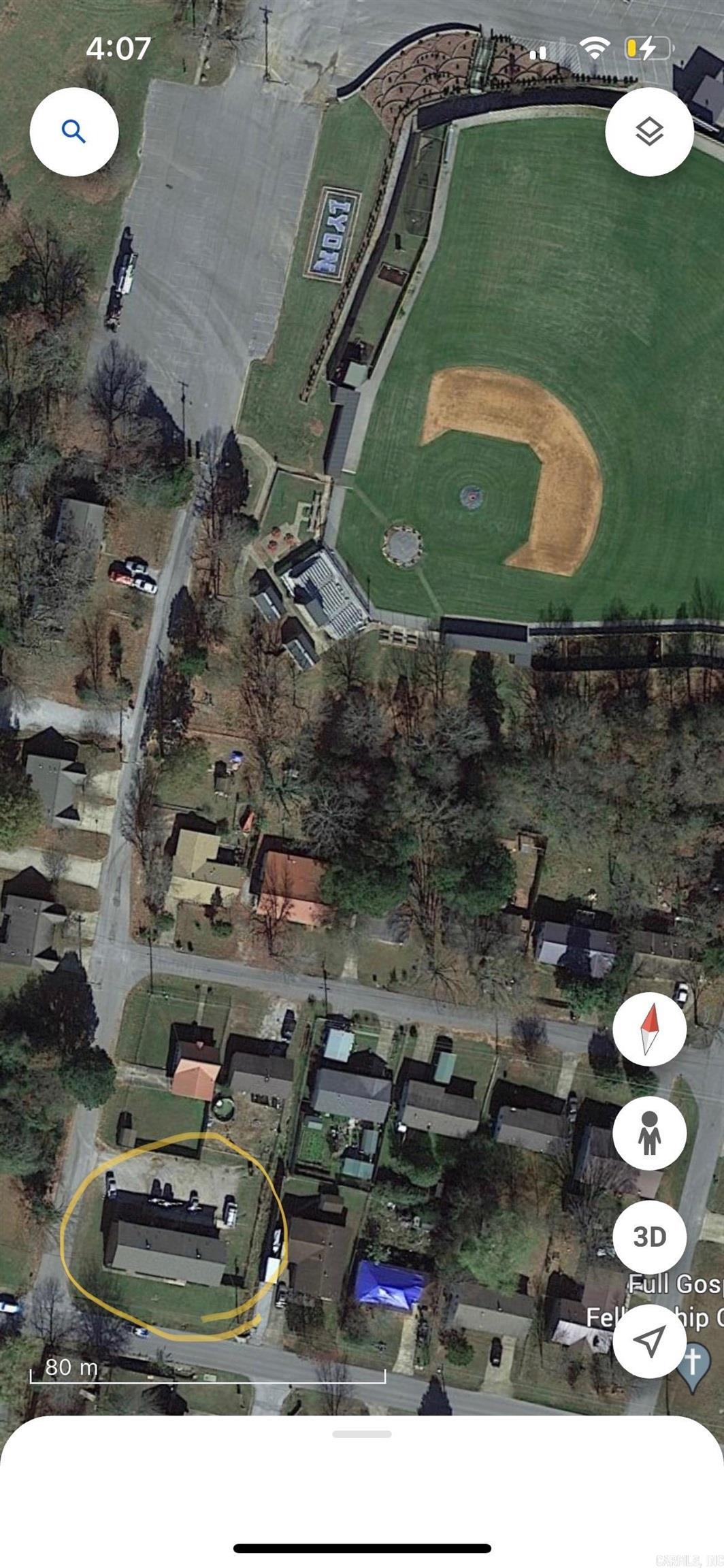The image size is (724, 1568).
Task: Select the Street View pegman icon
Action: (x=651, y=1133)
